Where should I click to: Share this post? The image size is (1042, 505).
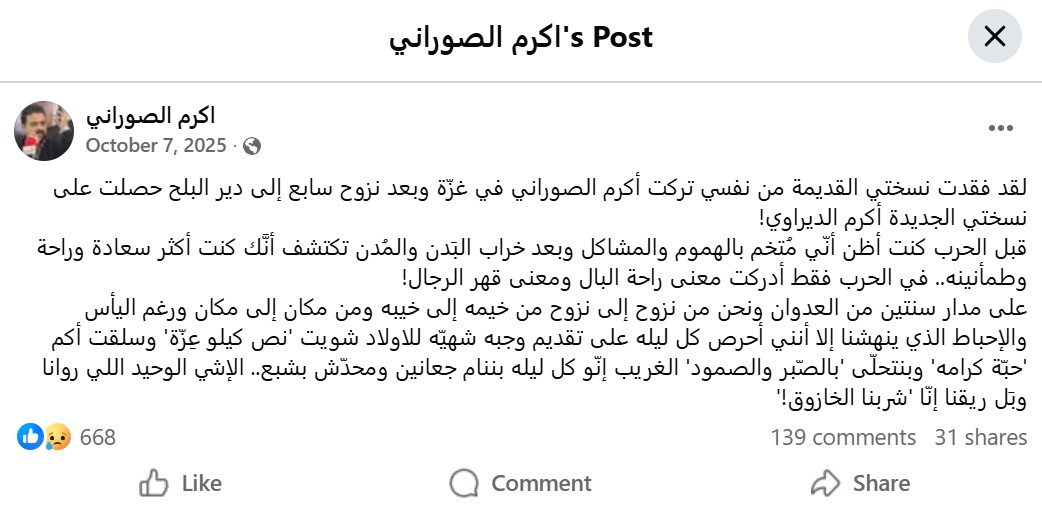pyautogui.click(x=860, y=484)
